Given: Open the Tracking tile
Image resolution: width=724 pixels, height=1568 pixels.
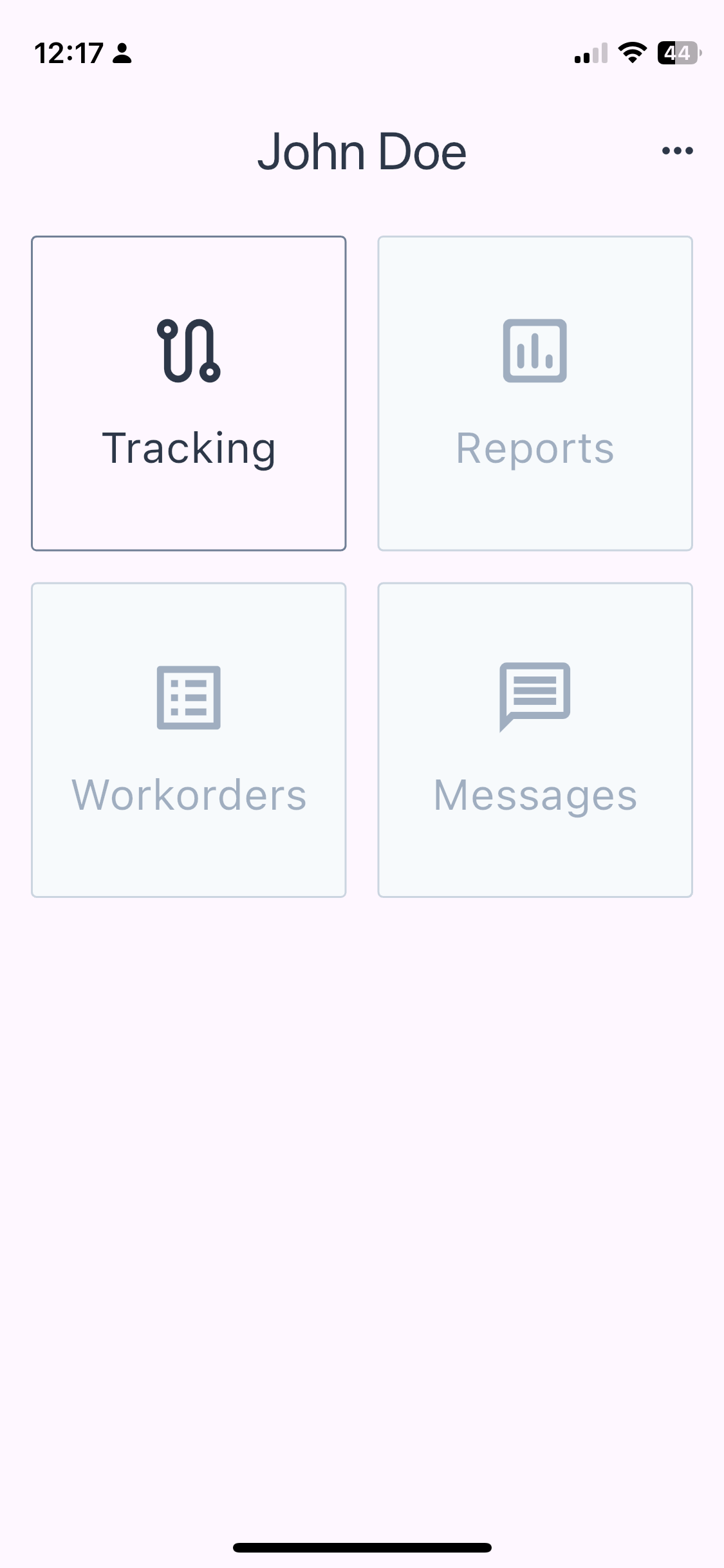Looking at the screenshot, I should [x=189, y=393].
